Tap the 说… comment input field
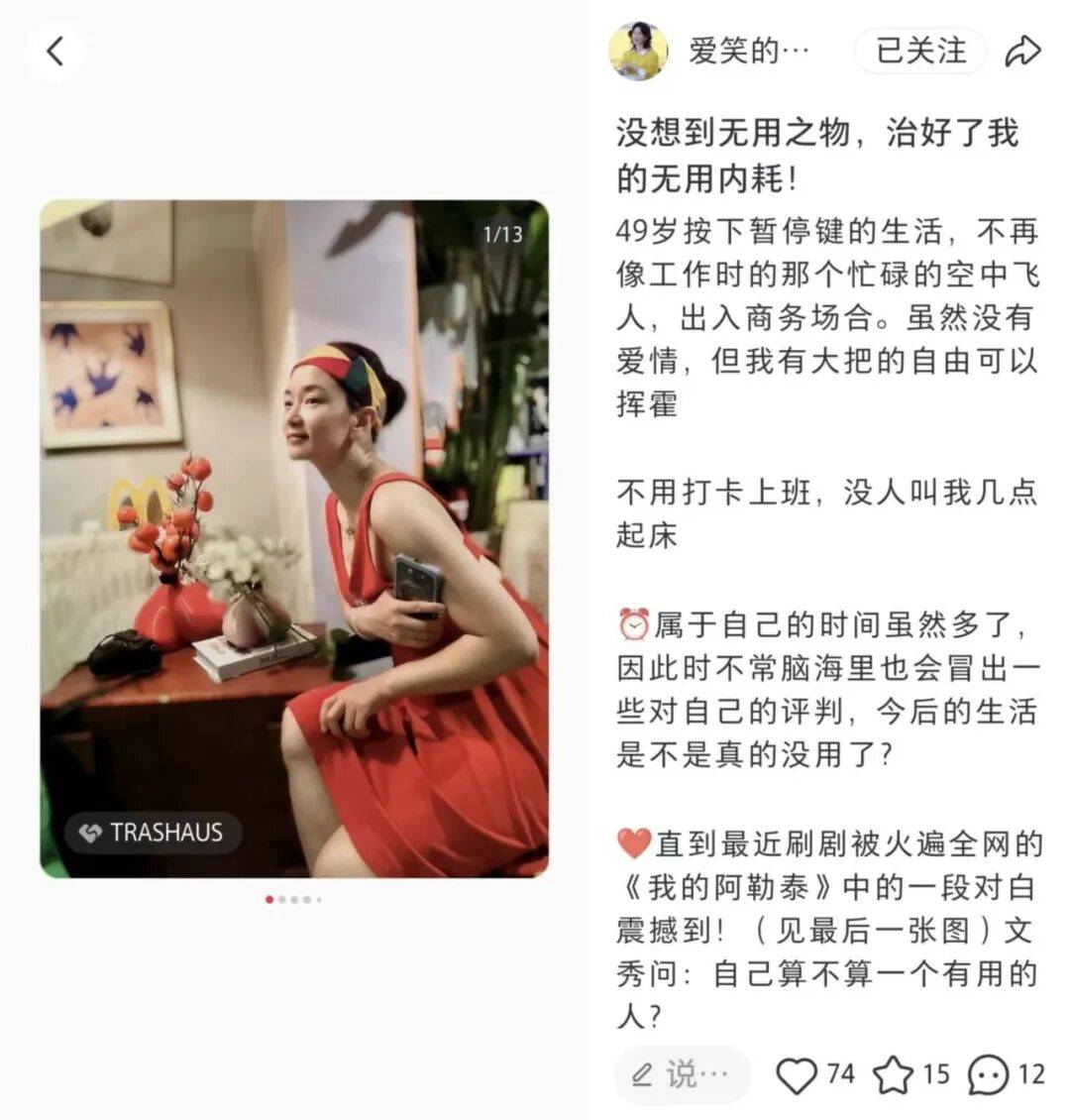This screenshot has height=1120, width=1070. (682, 1073)
